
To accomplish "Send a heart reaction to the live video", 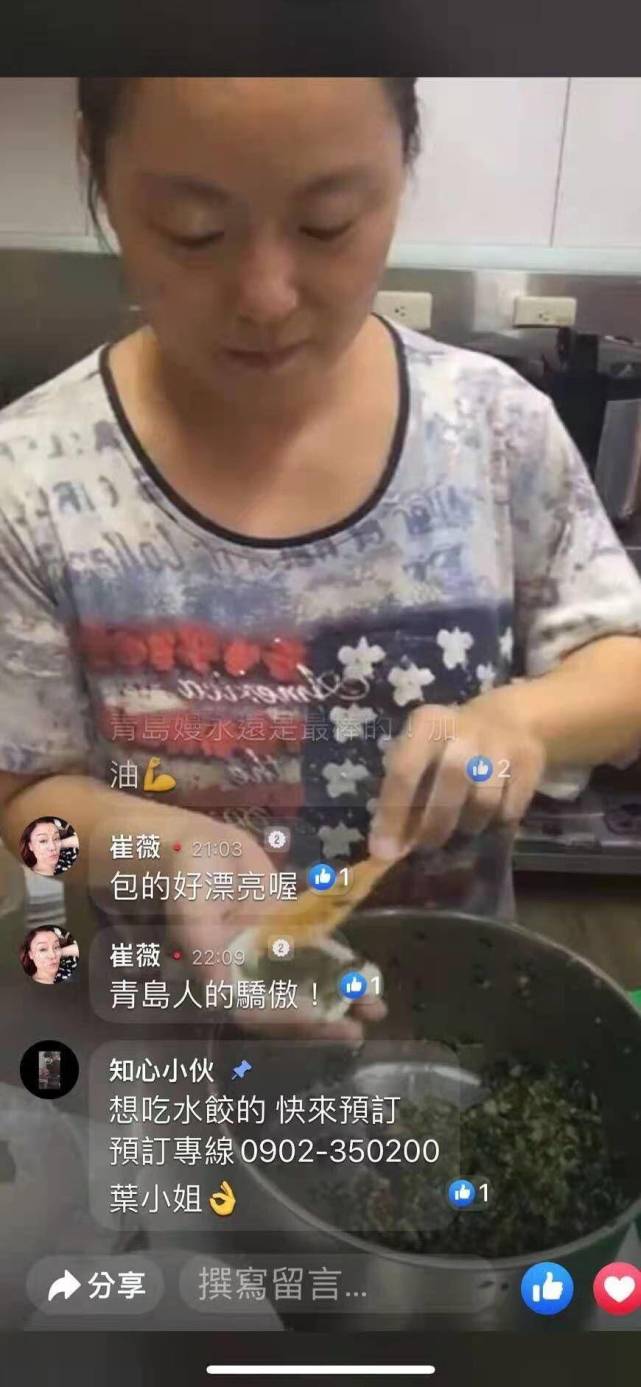I will (x=617, y=1288).
